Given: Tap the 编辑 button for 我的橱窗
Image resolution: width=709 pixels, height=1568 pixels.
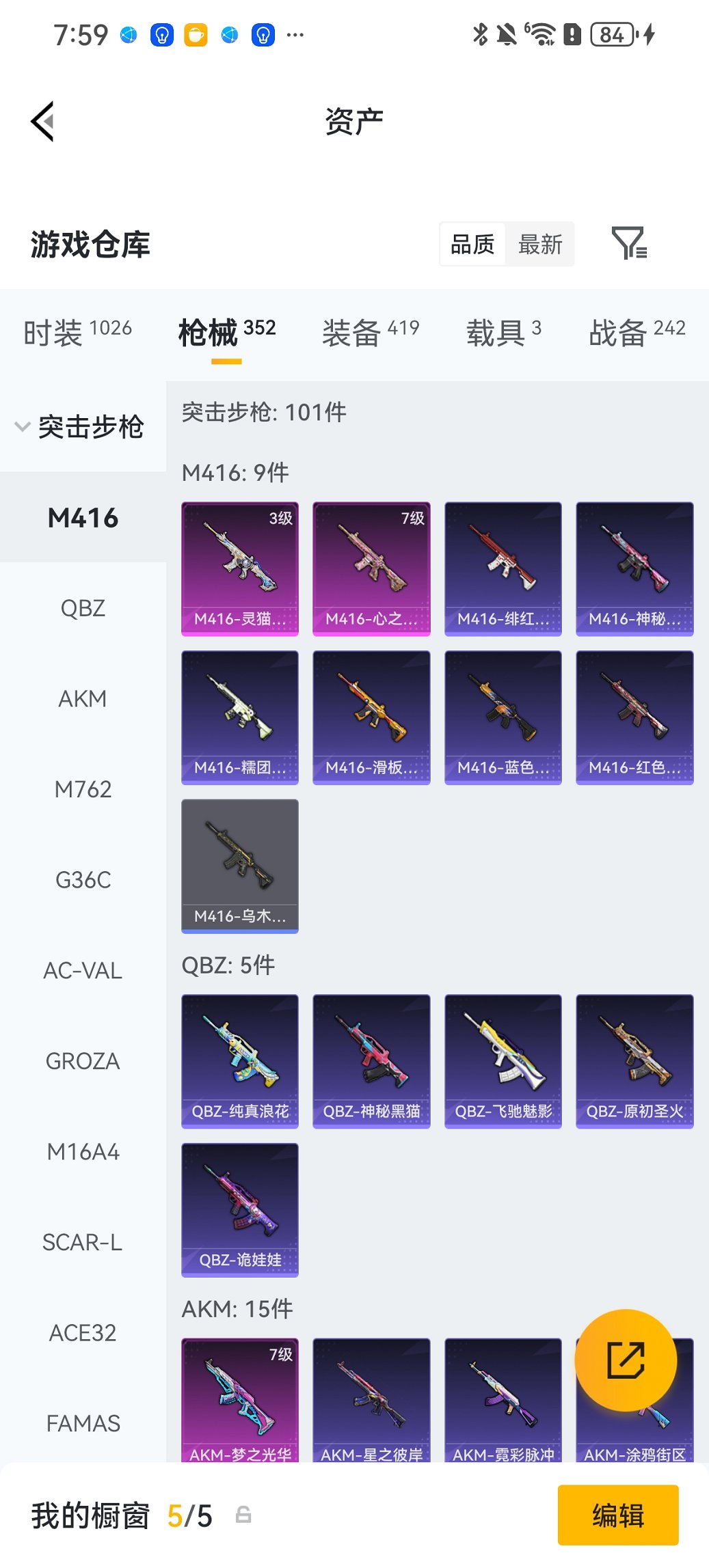Looking at the screenshot, I should click(618, 1515).
